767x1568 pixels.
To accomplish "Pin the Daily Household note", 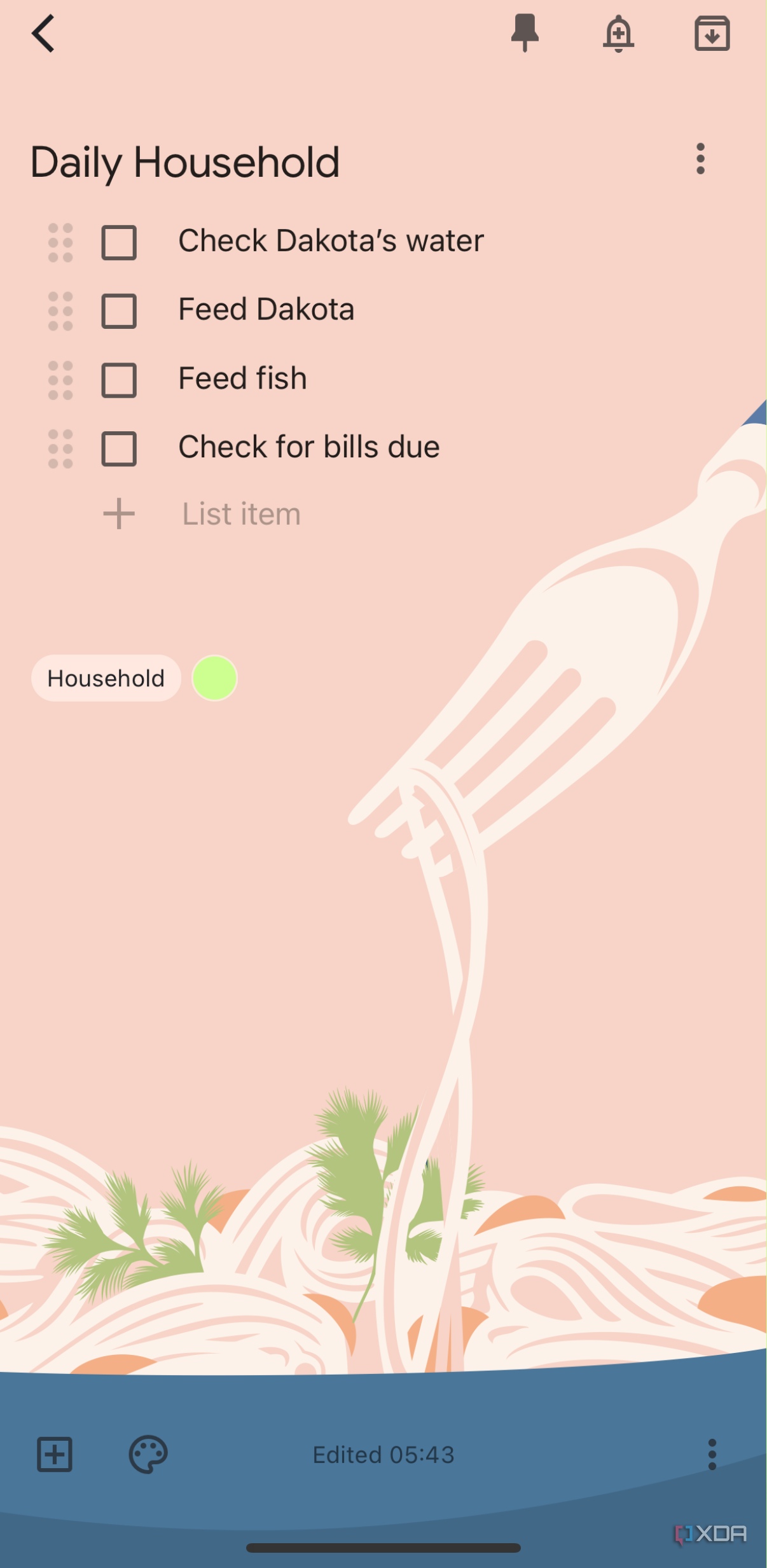I will 524,33.
